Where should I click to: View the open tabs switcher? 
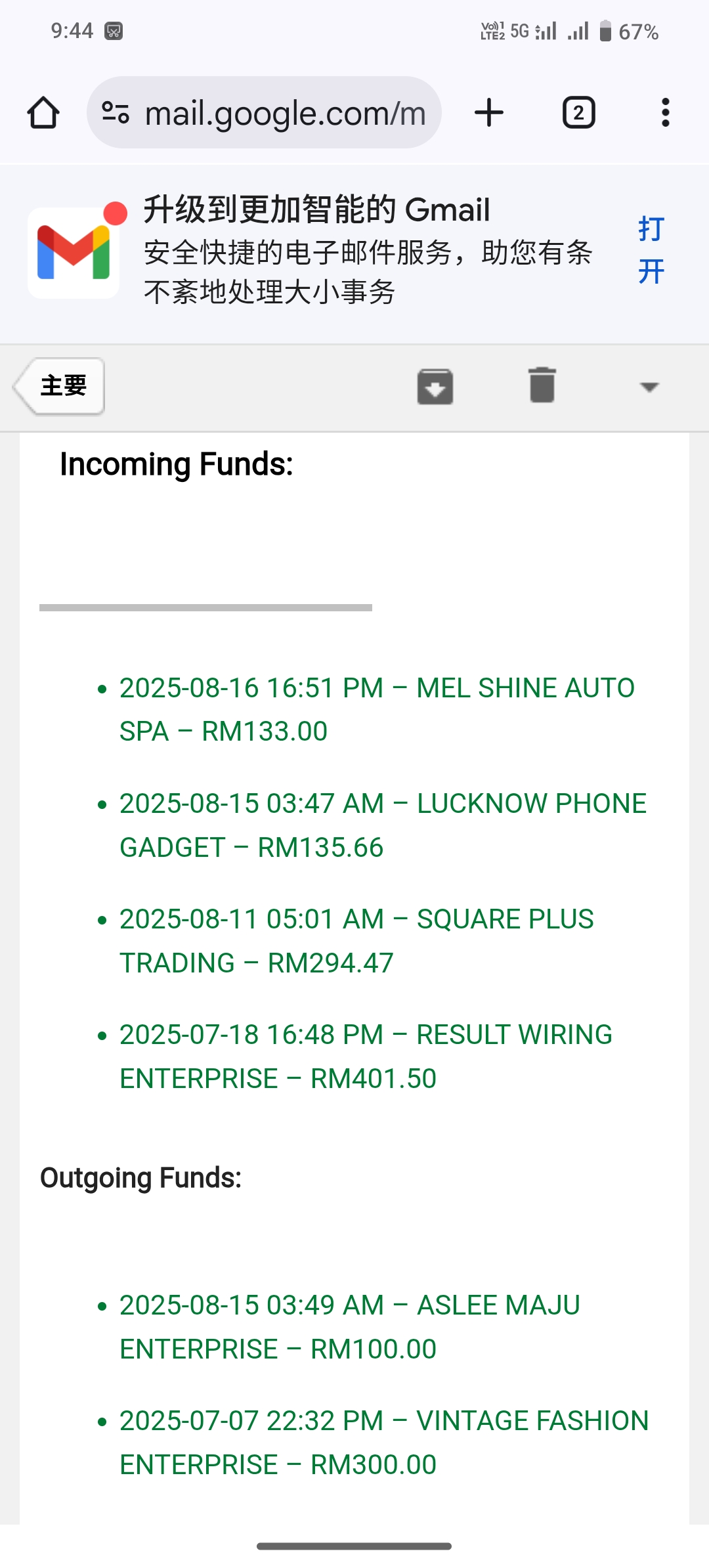pos(578,113)
